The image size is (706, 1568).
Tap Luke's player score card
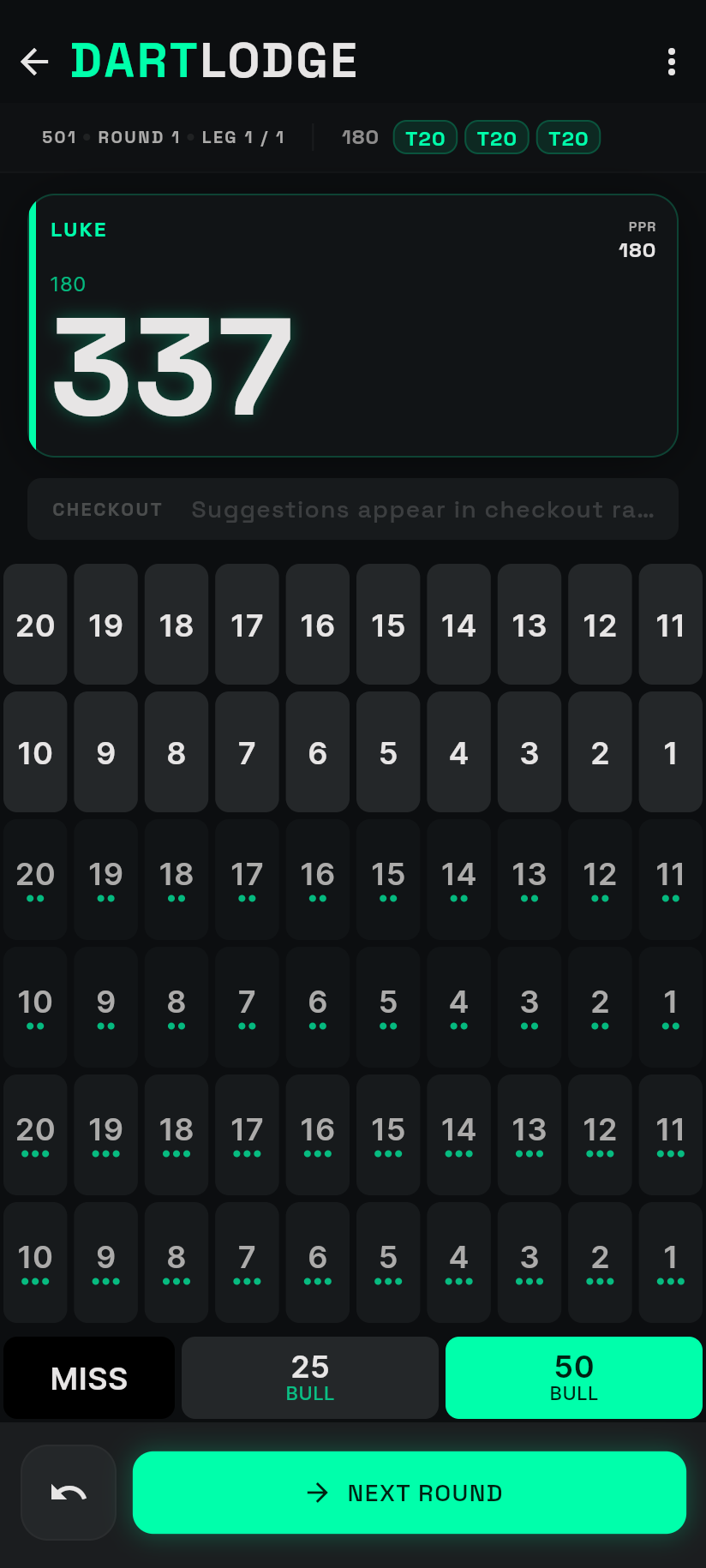353,326
